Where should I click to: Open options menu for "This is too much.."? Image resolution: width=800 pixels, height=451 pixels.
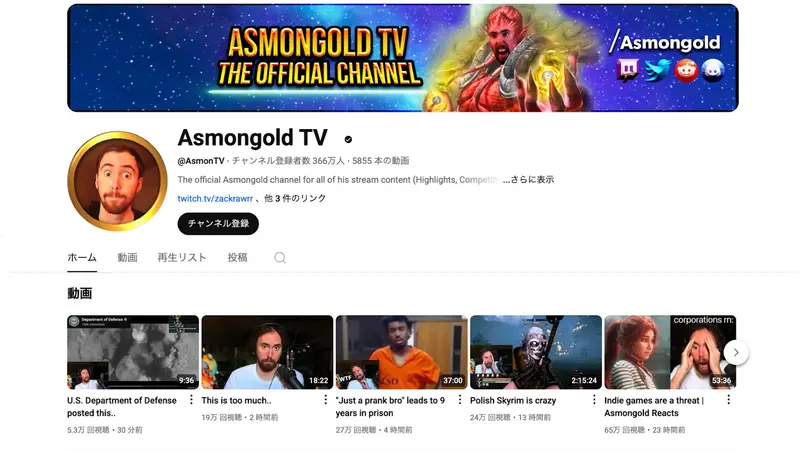[x=325, y=400]
